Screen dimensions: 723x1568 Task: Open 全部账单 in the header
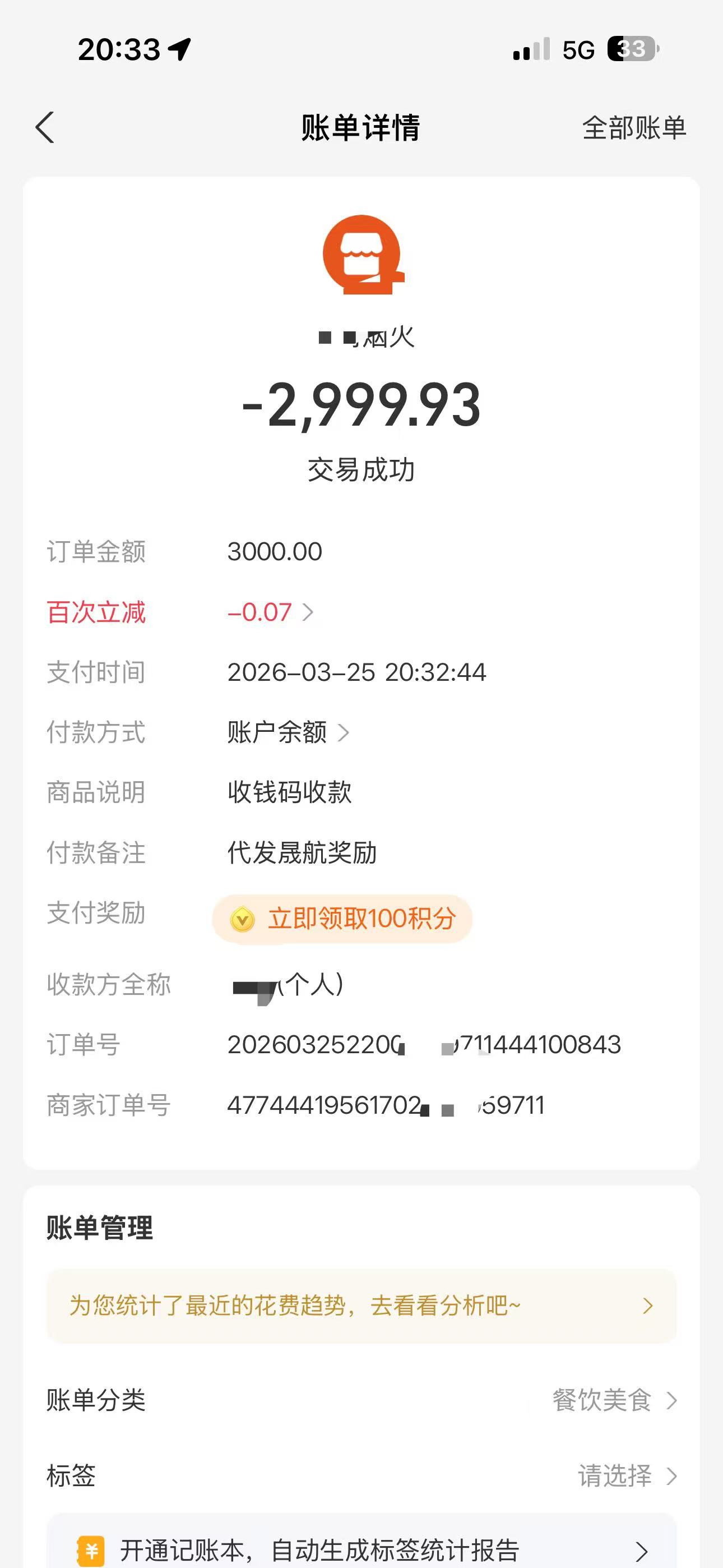pyautogui.click(x=633, y=128)
